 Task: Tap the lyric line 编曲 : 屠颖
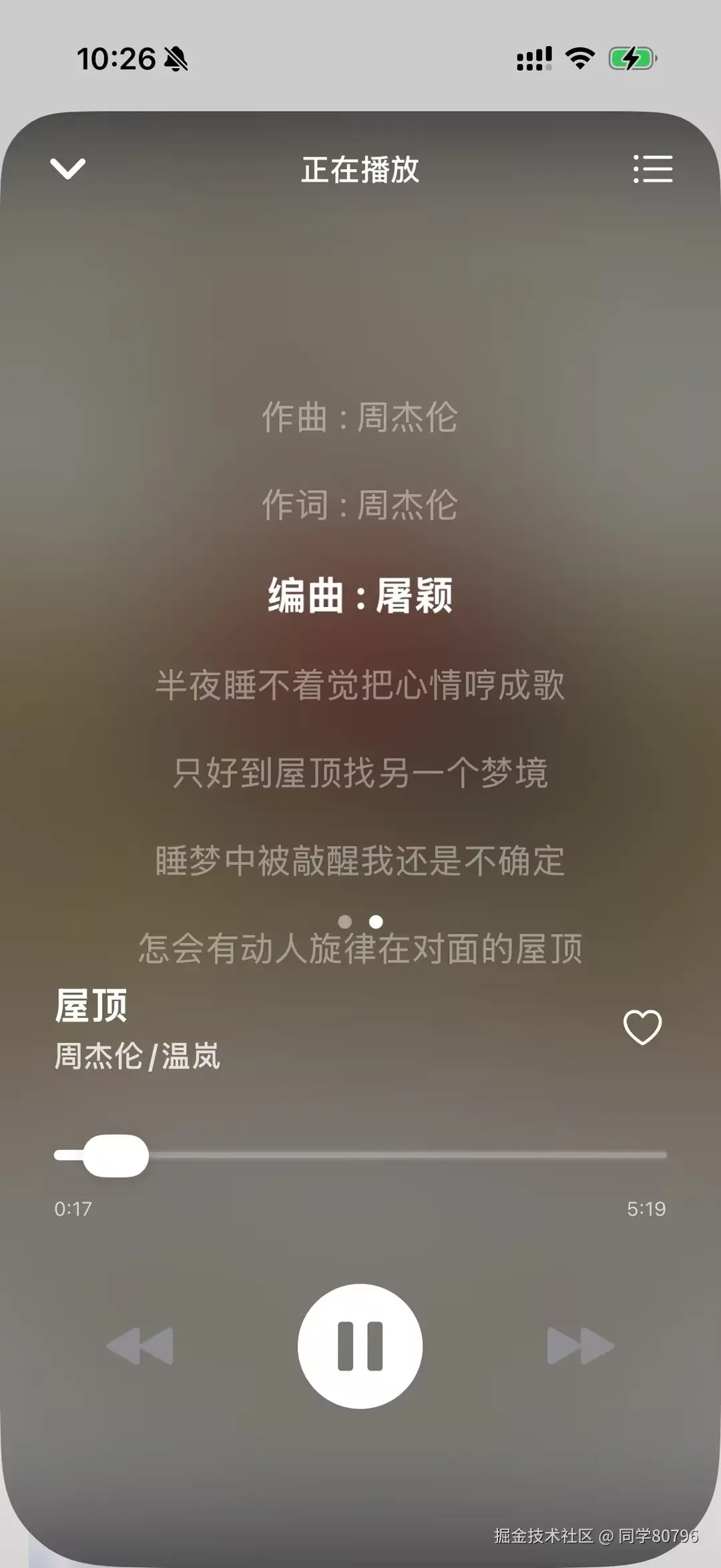tap(360, 599)
